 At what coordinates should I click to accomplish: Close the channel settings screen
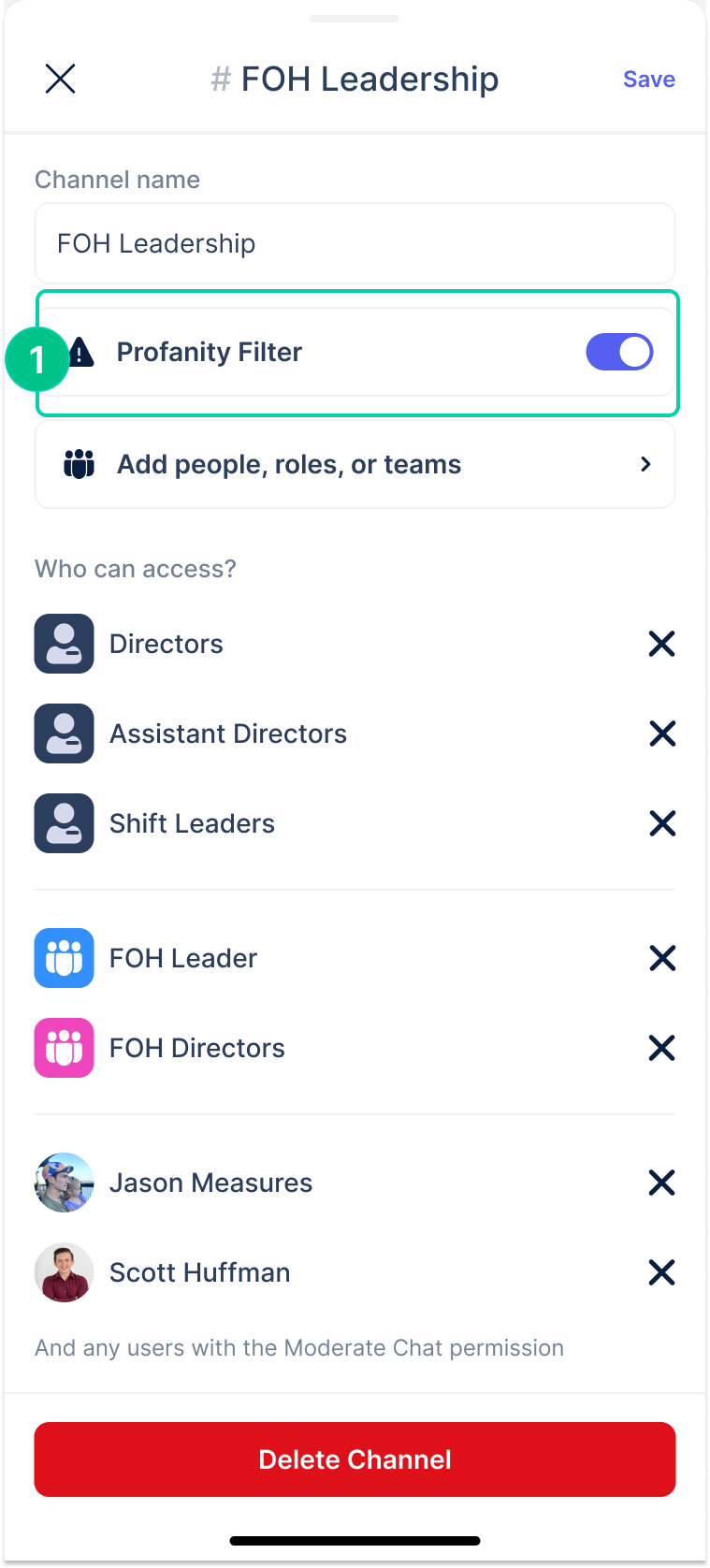60,79
